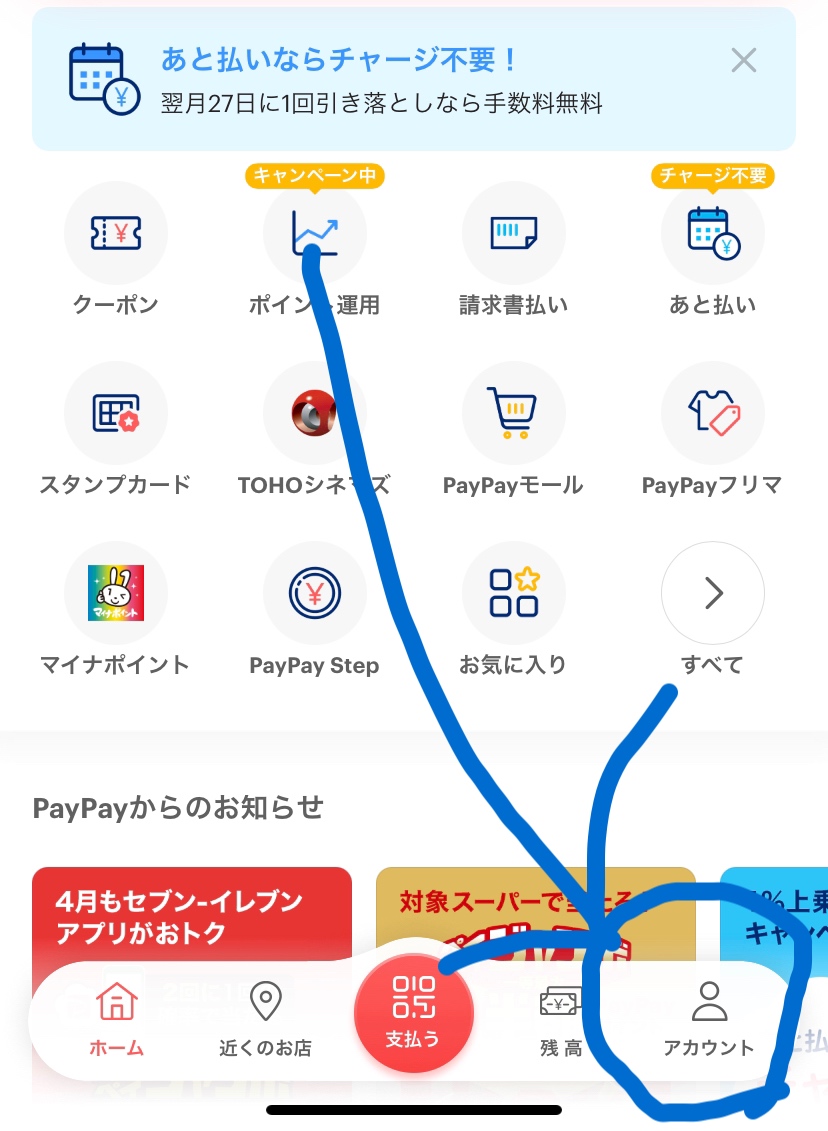Select 請求書払い

click(x=514, y=234)
